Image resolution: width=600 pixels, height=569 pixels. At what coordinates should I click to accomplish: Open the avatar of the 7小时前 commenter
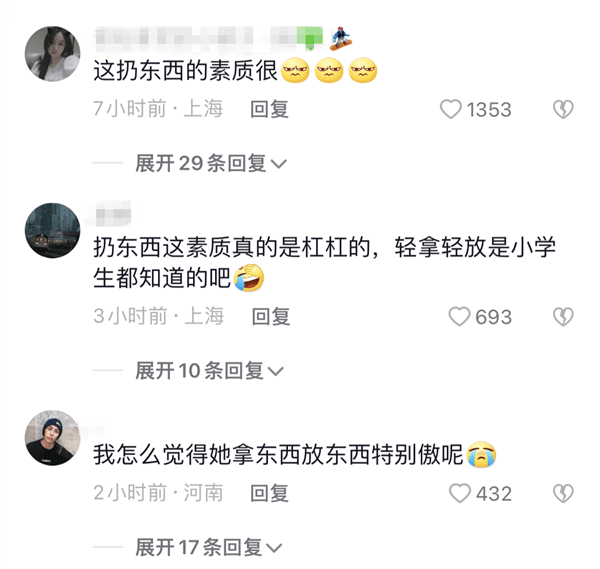click(x=52, y=54)
